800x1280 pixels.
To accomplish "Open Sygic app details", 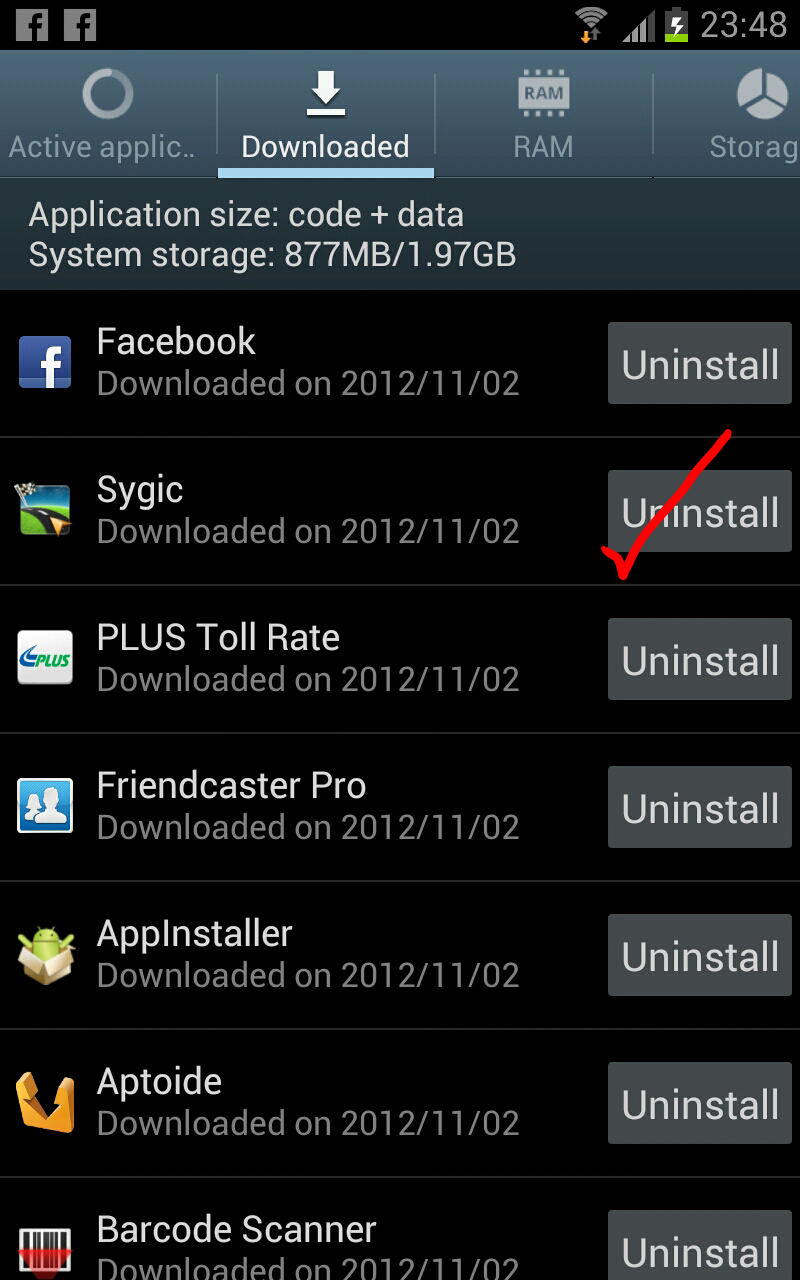I will (300, 511).
